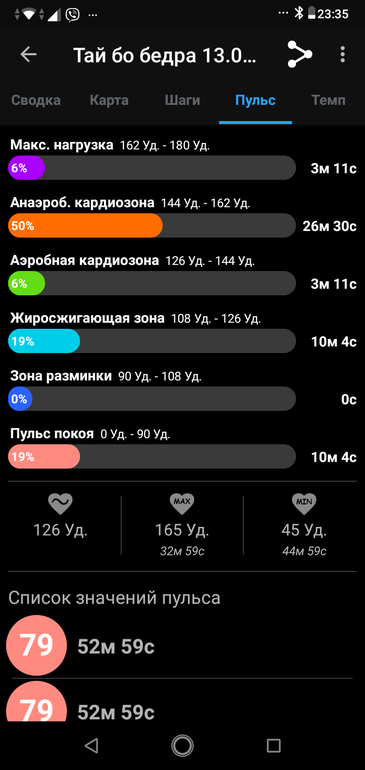Open the Темп tab
The height and width of the screenshot is (770, 365).
tap(328, 101)
